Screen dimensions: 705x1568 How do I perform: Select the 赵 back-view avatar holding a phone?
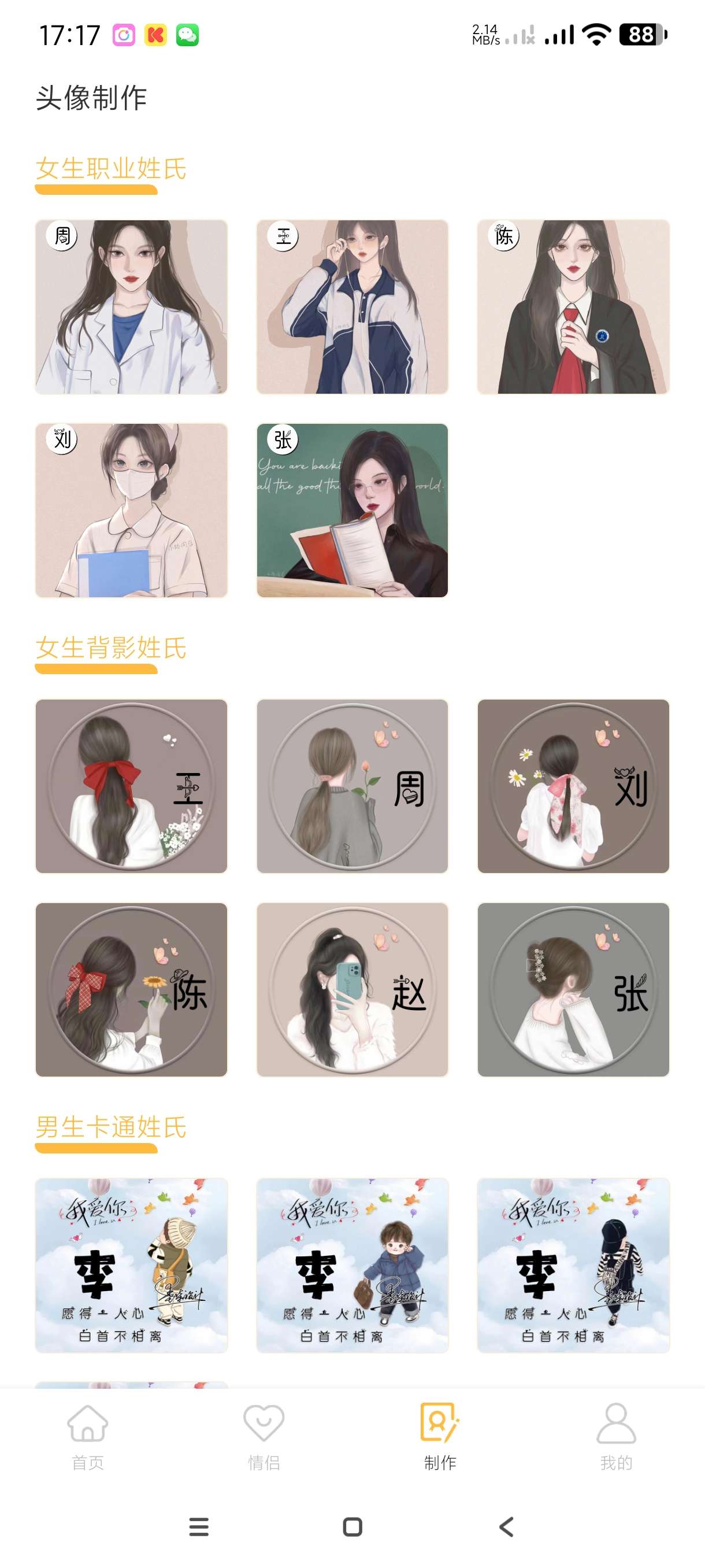click(352, 989)
